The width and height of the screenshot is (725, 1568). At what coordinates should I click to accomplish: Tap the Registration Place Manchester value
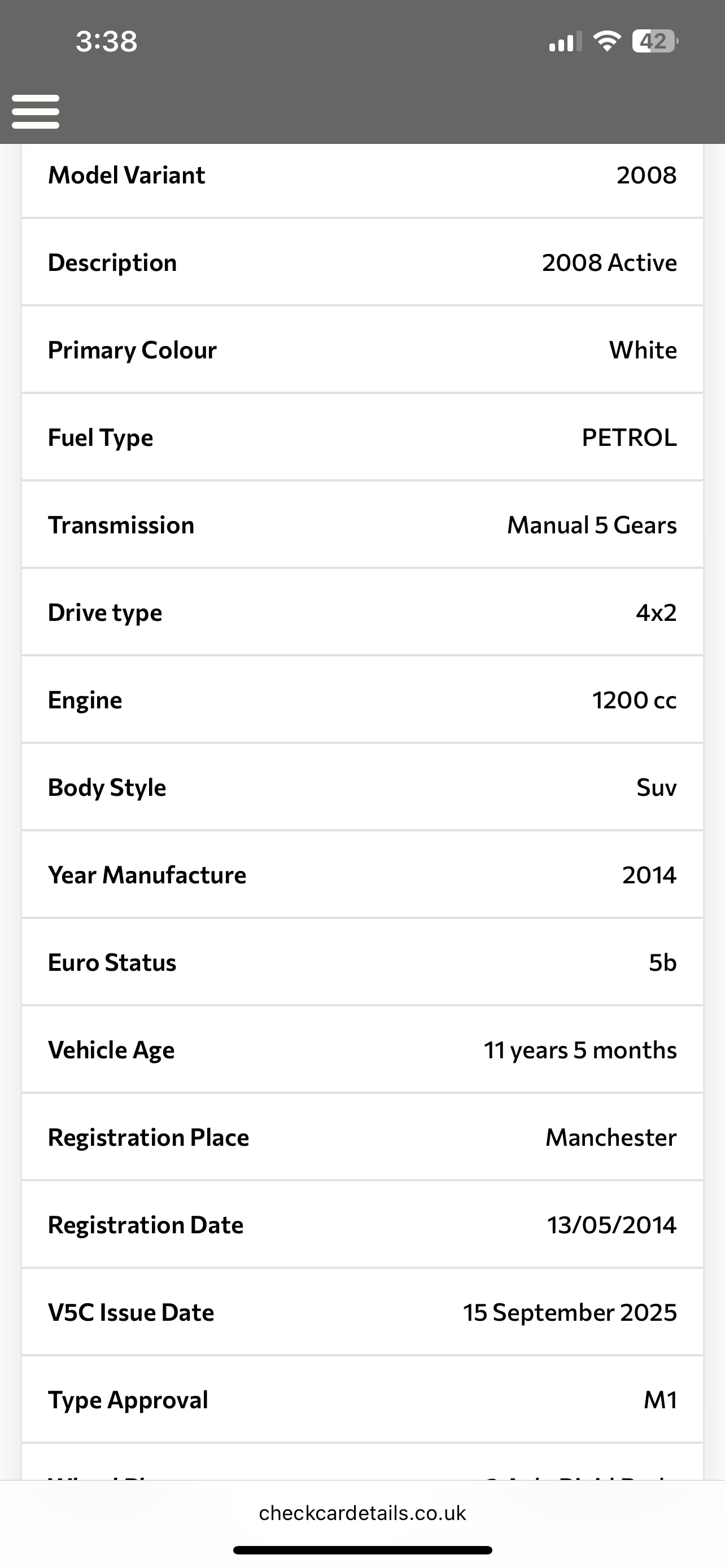pos(611,1137)
